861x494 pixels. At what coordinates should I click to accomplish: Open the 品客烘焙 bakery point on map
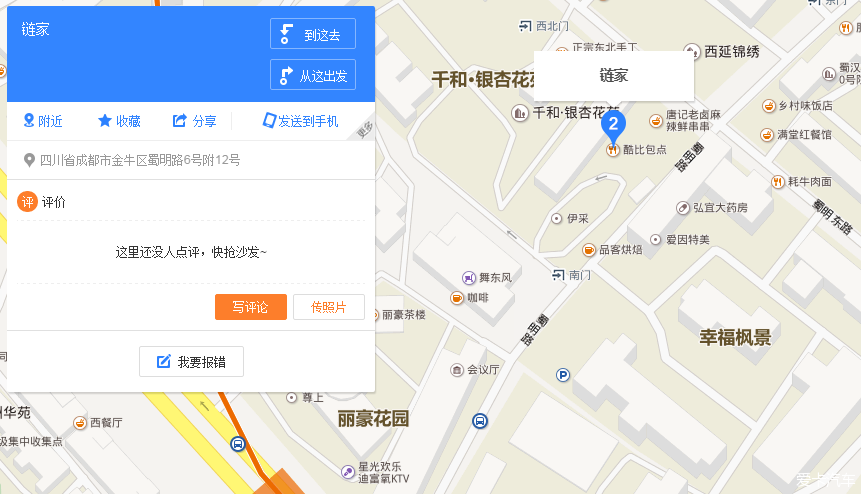[x=590, y=249]
